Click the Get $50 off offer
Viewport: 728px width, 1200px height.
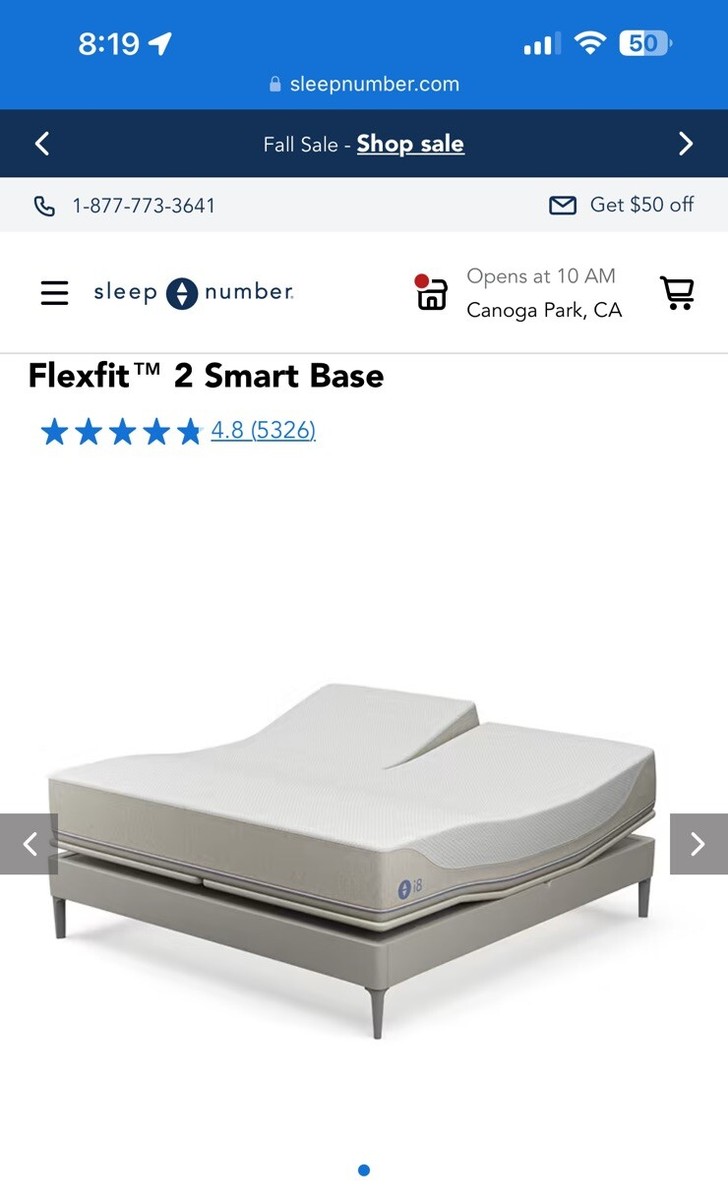tap(641, 204)
